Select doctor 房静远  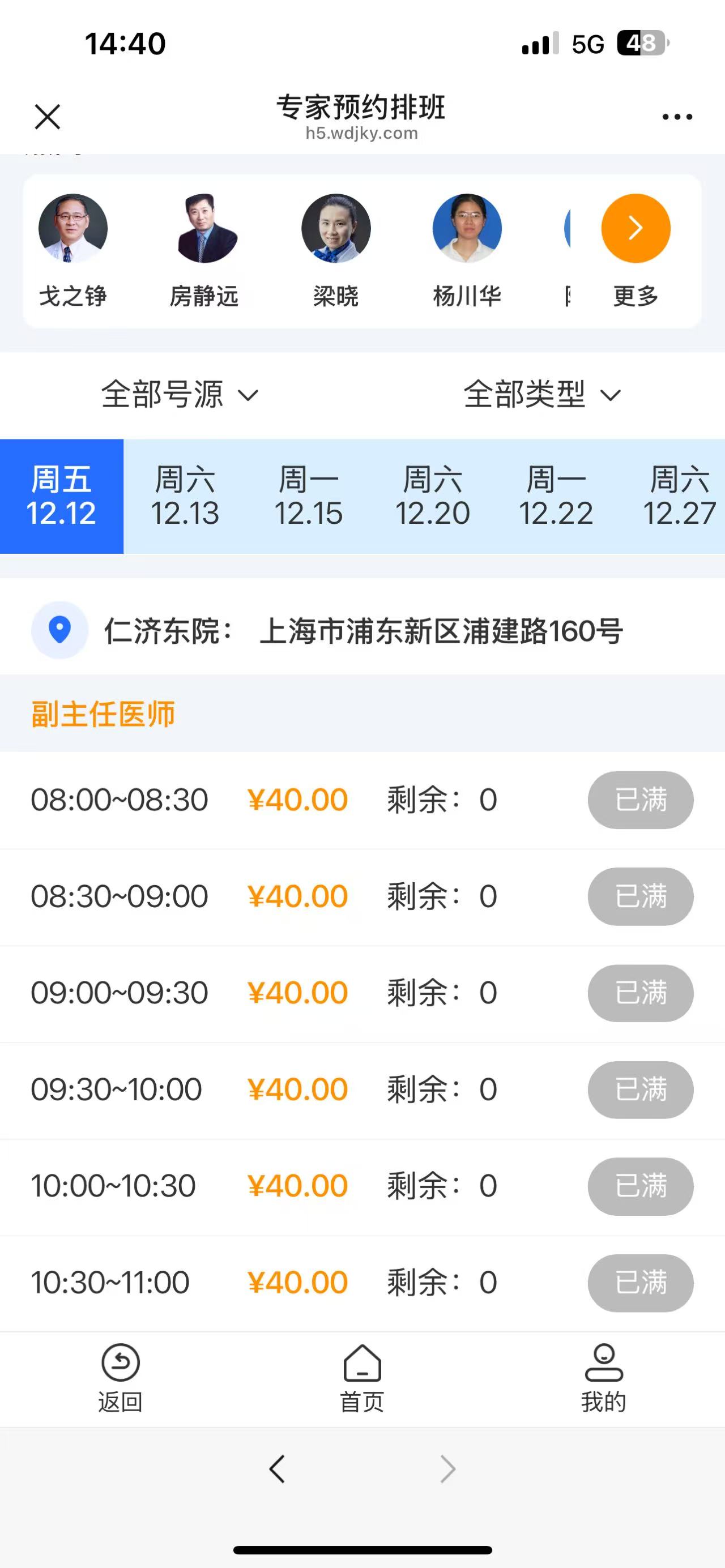coord(204,250)
